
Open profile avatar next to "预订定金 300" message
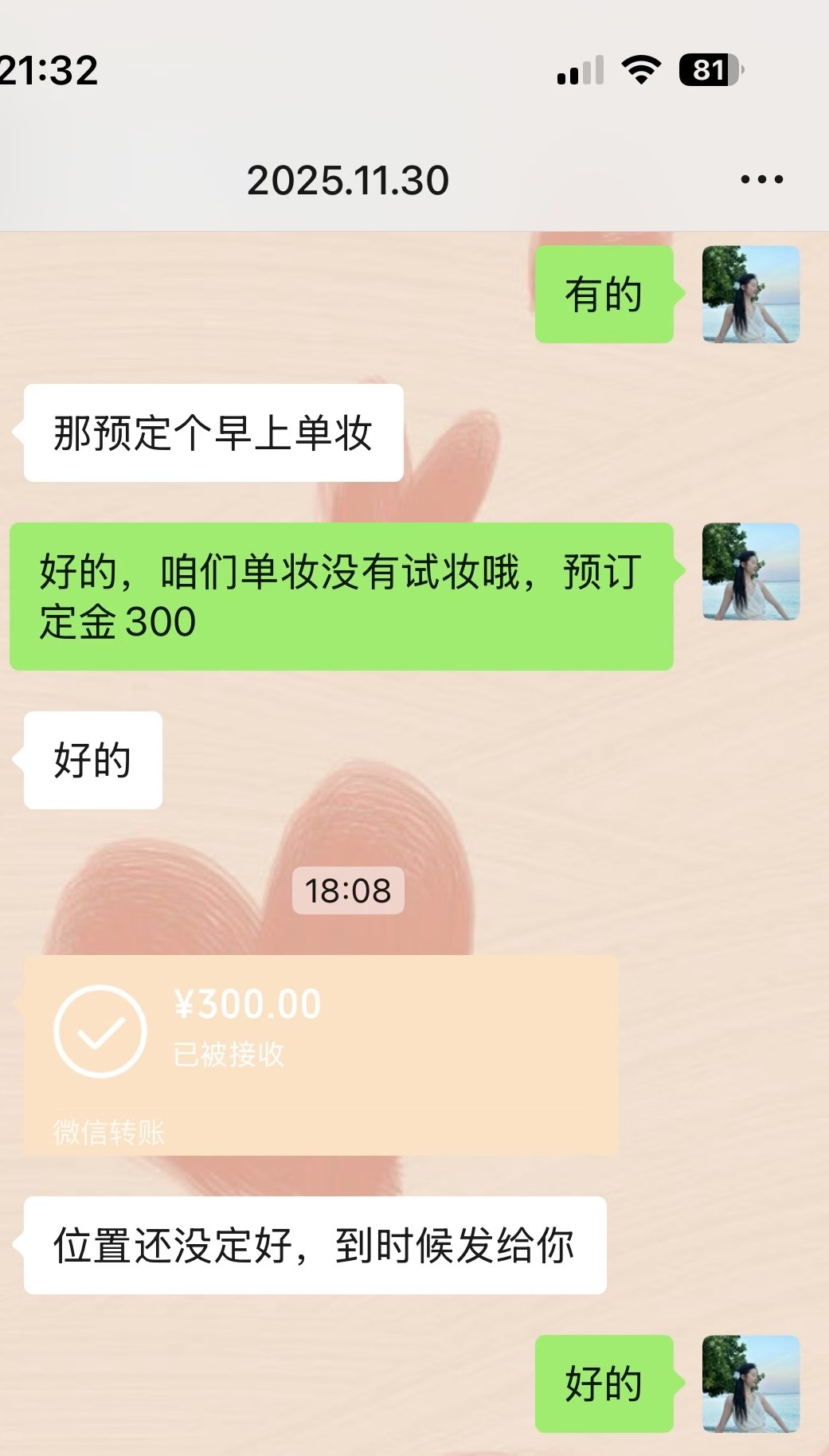(x=750, y=572)
